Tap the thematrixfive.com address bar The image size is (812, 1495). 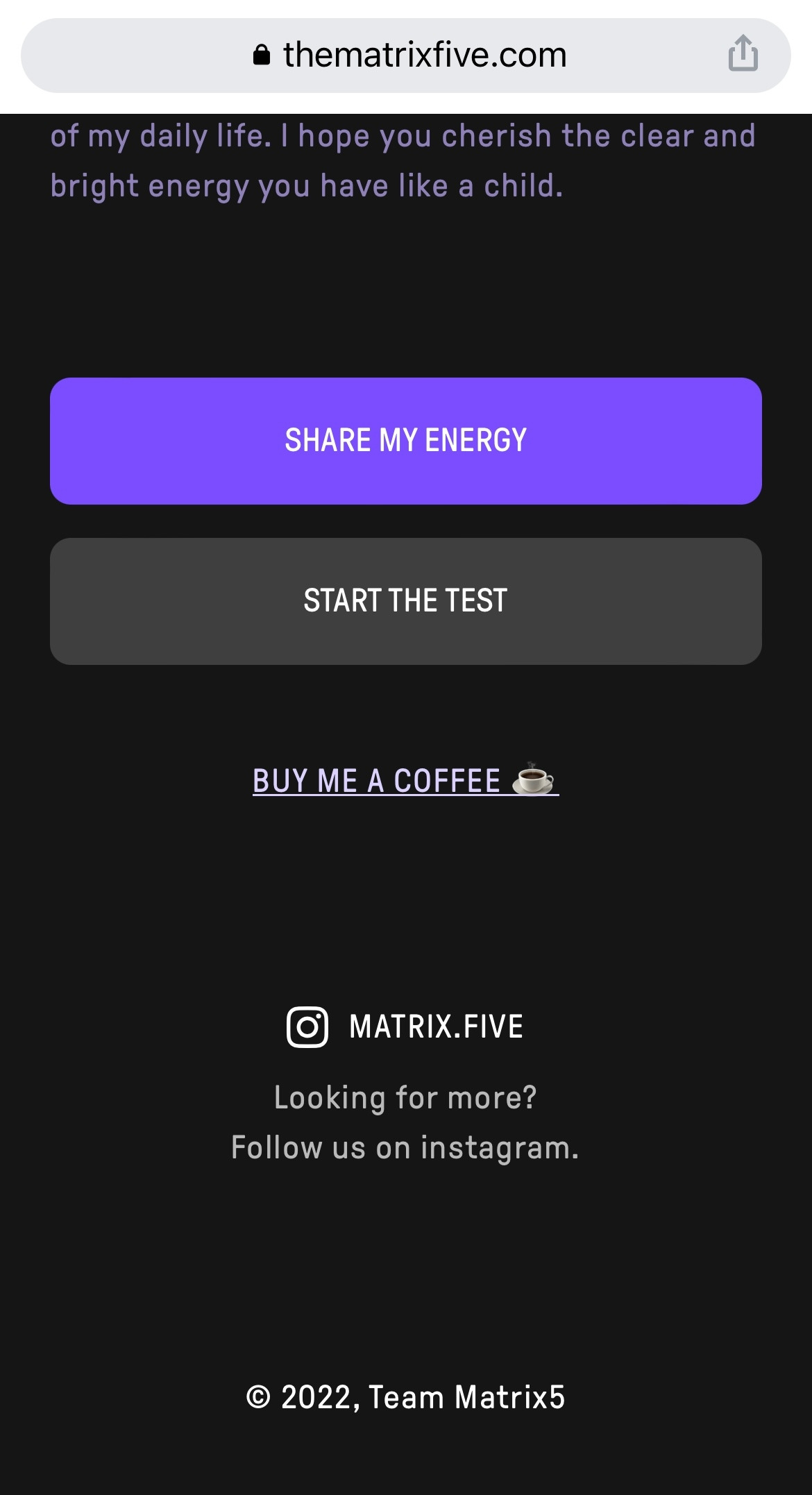click(x=409, y=56)
